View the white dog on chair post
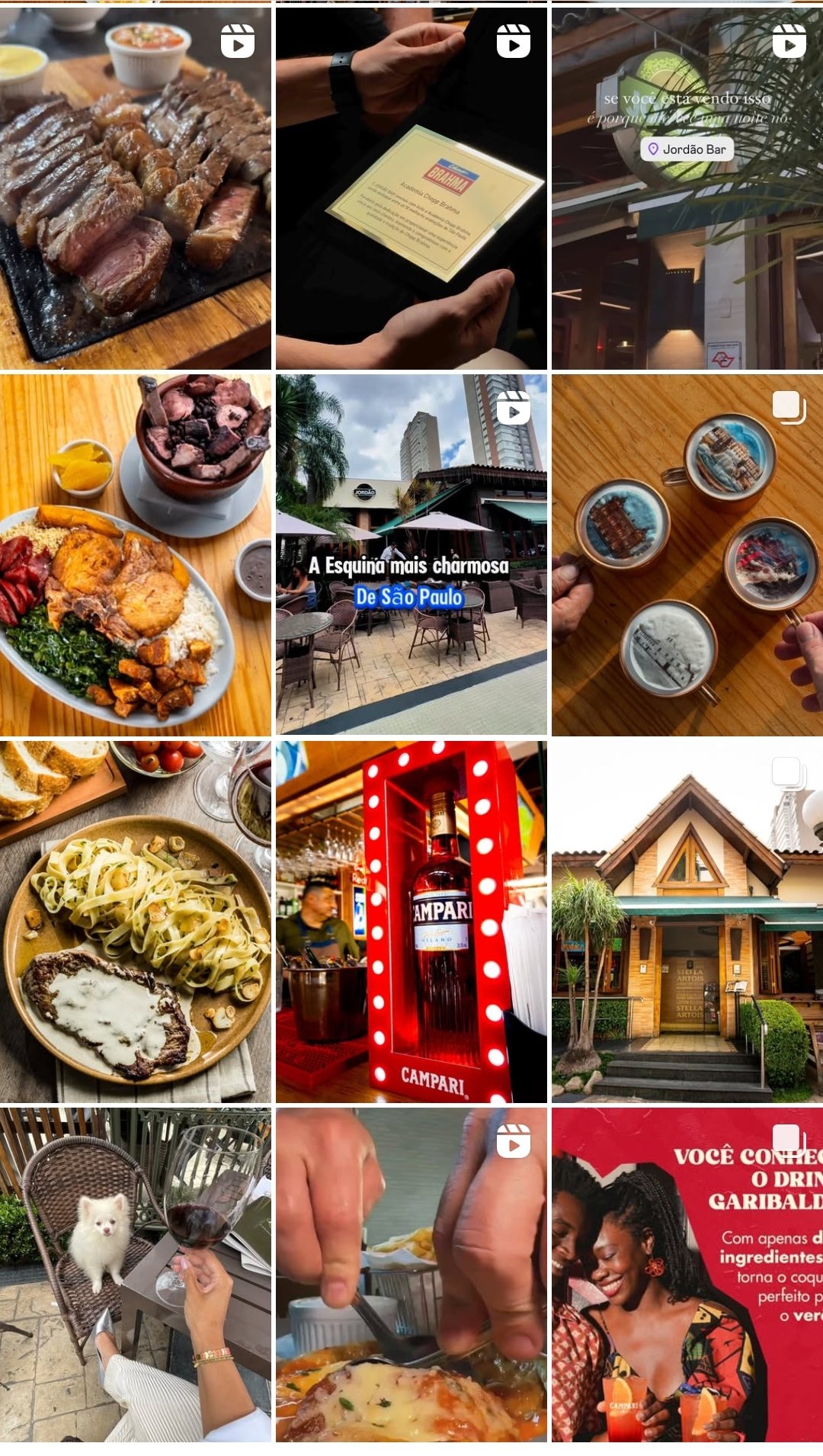 click(x=135, y=1275)
